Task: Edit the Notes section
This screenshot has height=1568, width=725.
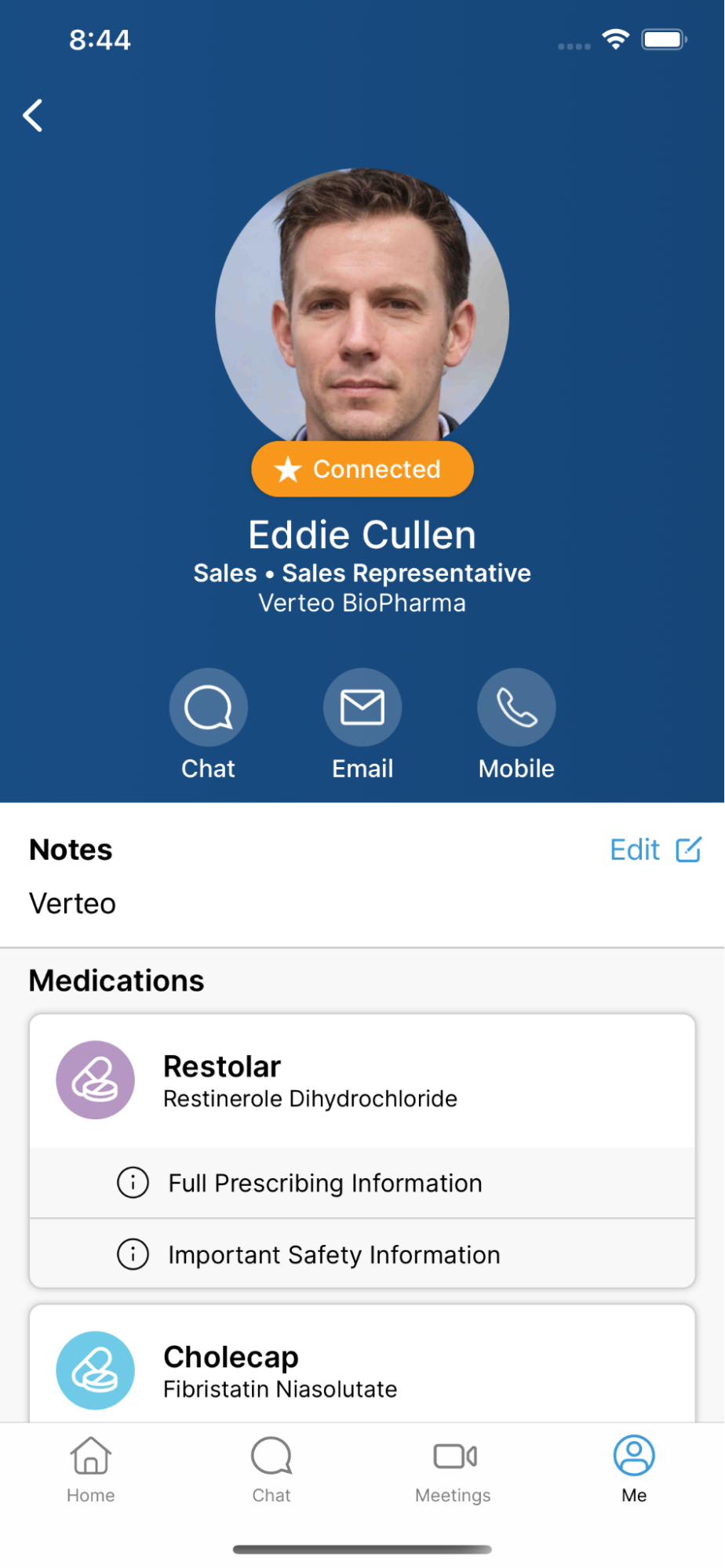Action: tap(655, 849)
